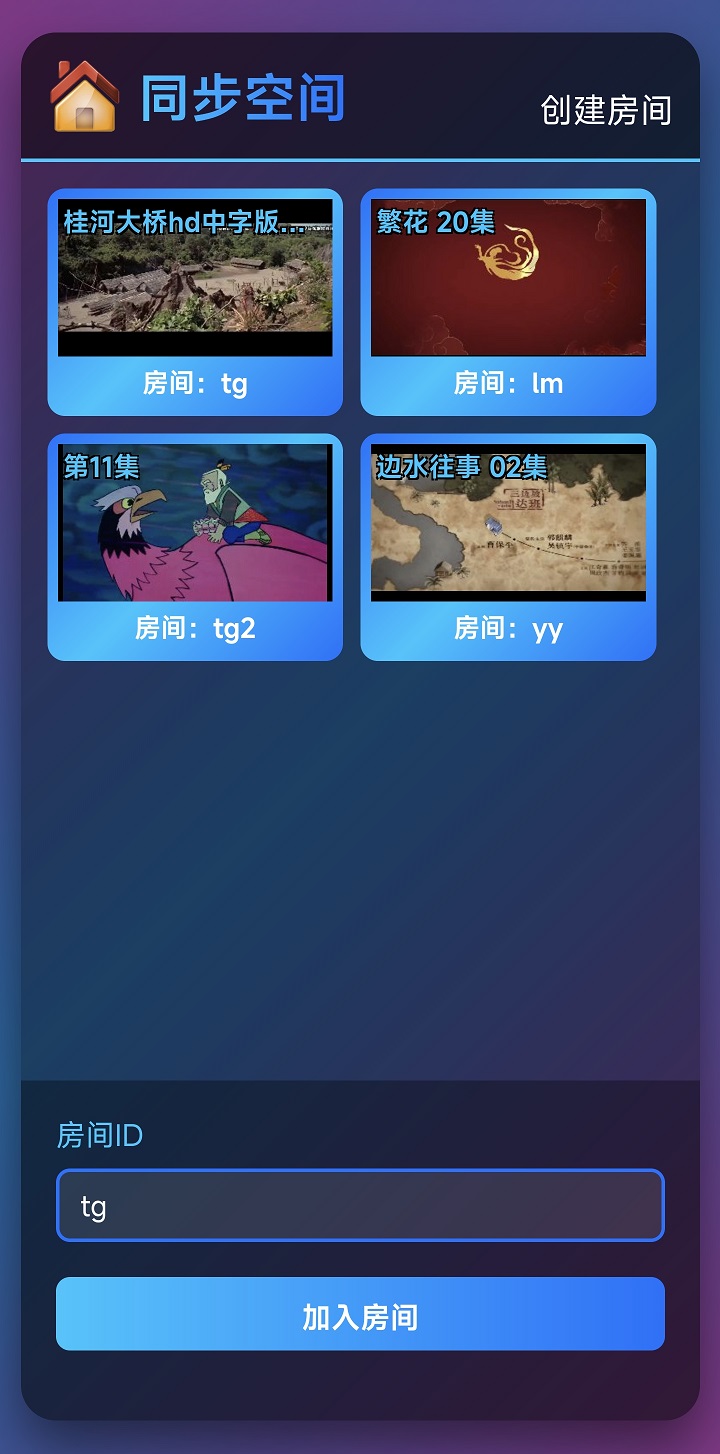Tap 创建房间 to create a room
Screen dimensions: 720x1454
[605, 110]
